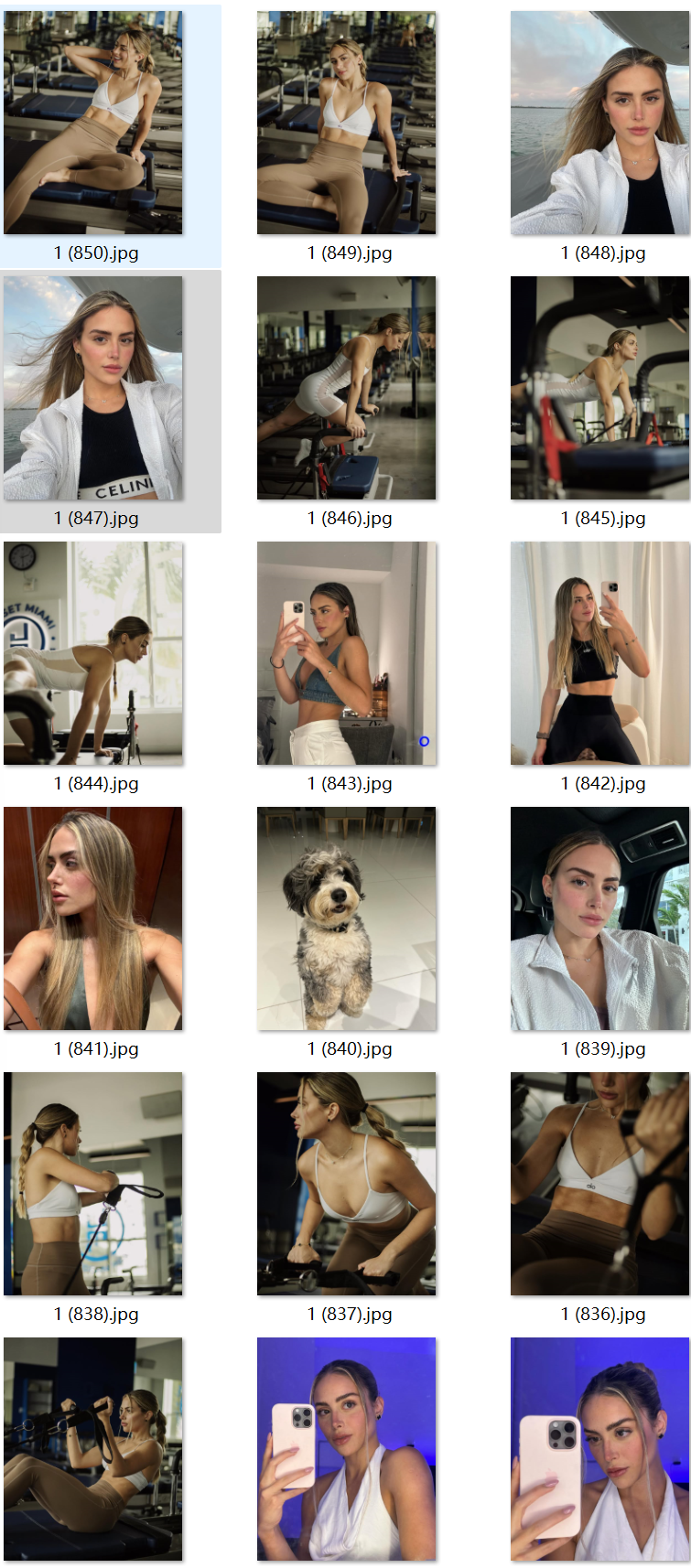This screenshot has height=1568, width=691.
Task: Open the image 1 (846).jpg
Action: pyautogui.click(x=346, y=388)
